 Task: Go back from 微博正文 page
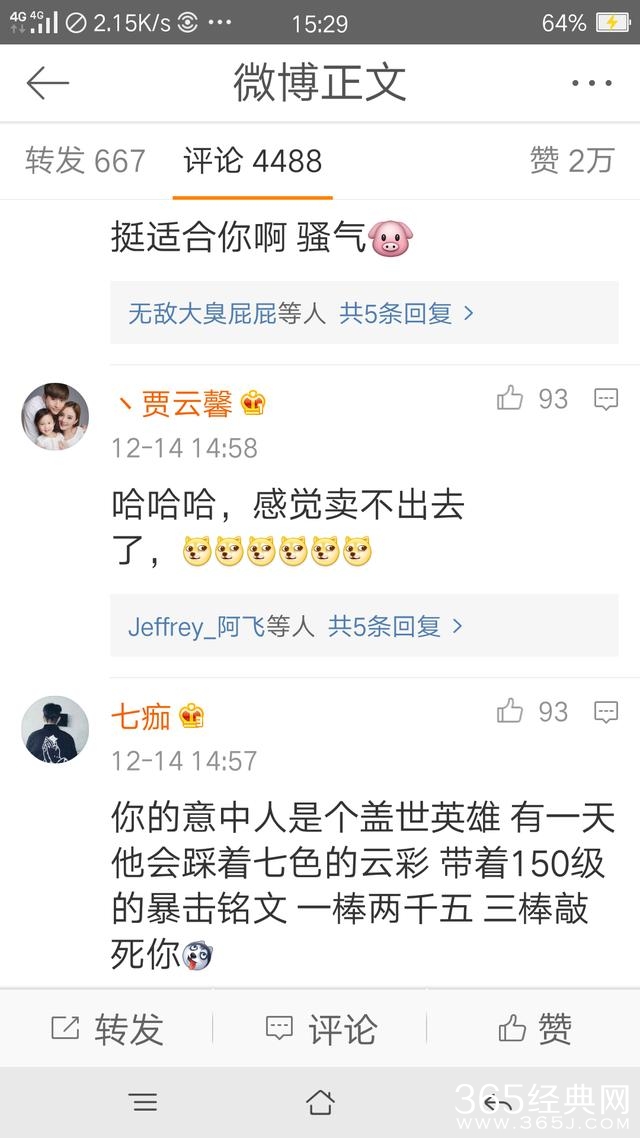pos(47,83)
